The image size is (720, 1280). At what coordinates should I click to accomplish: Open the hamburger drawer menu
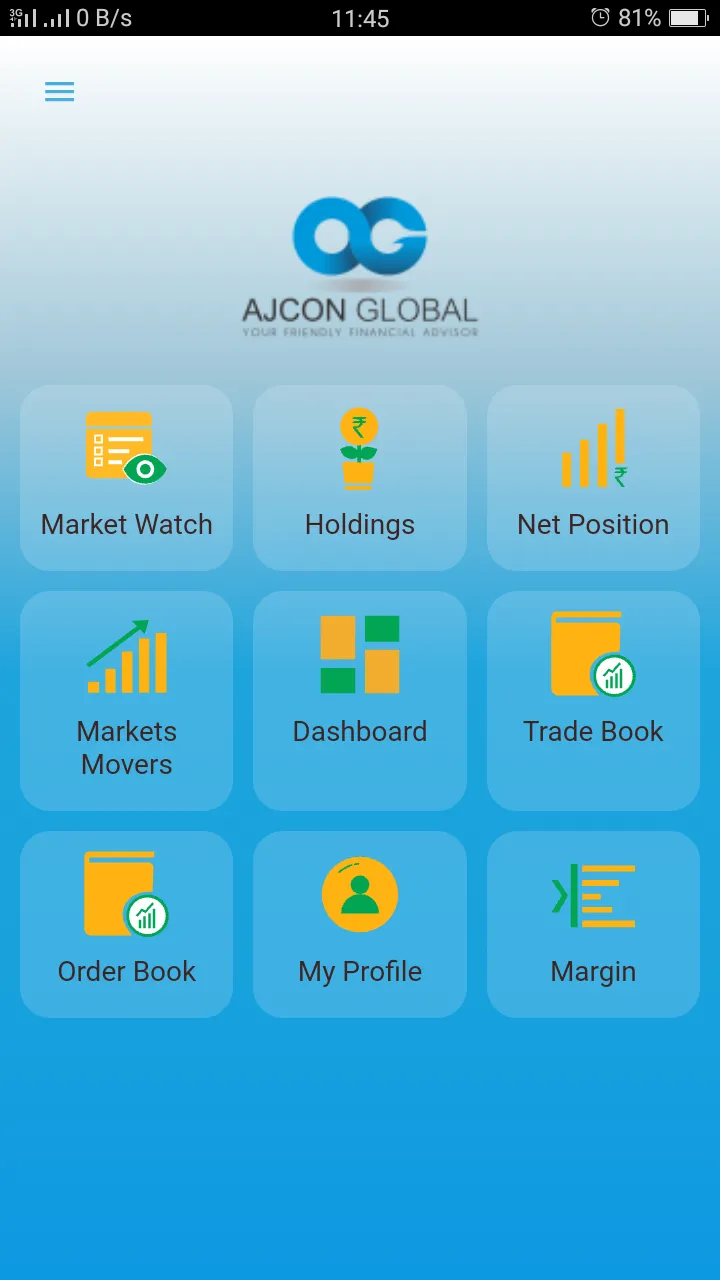(60, 91)
